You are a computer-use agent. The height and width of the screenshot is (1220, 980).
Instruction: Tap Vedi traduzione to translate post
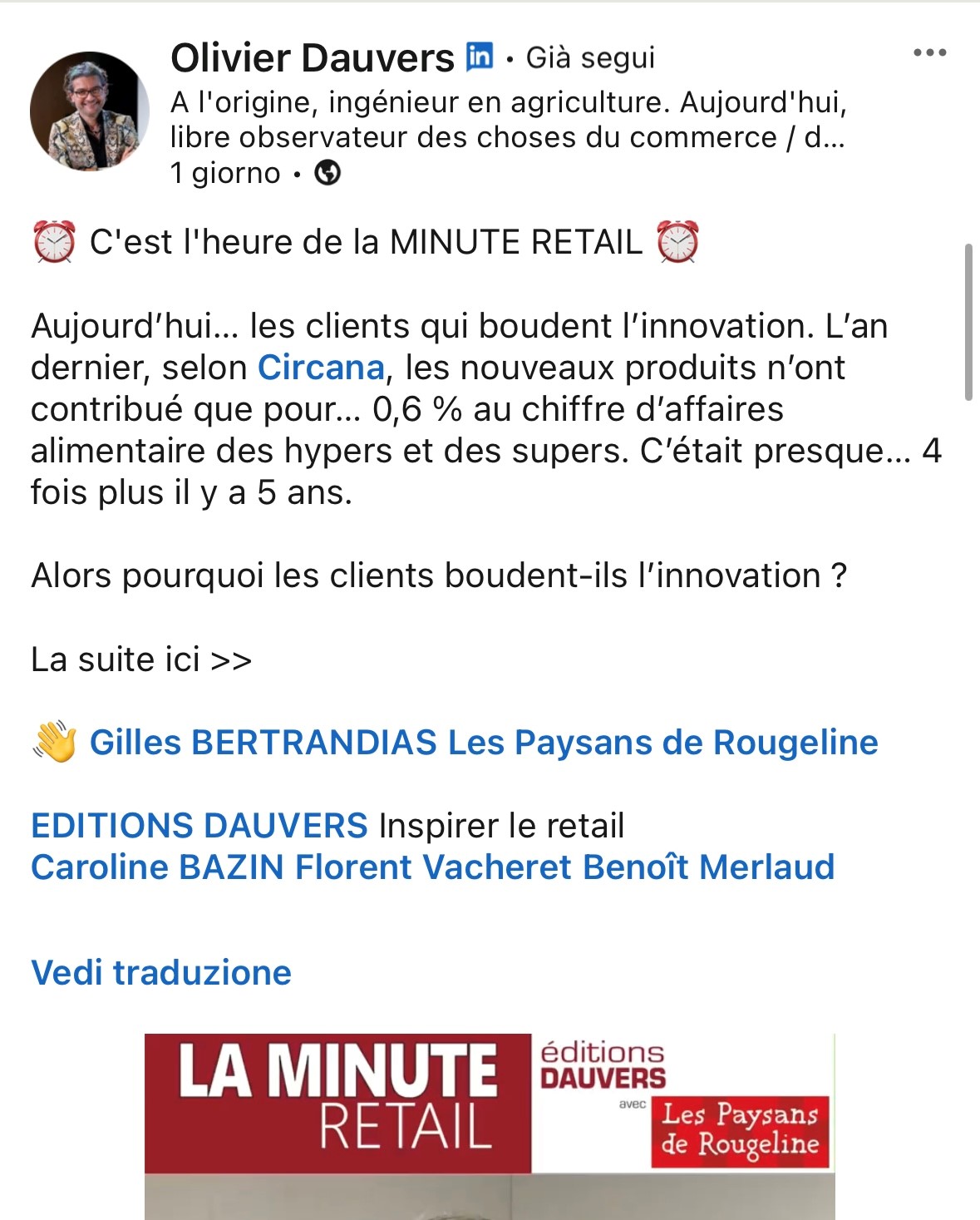tap(161, 972)
